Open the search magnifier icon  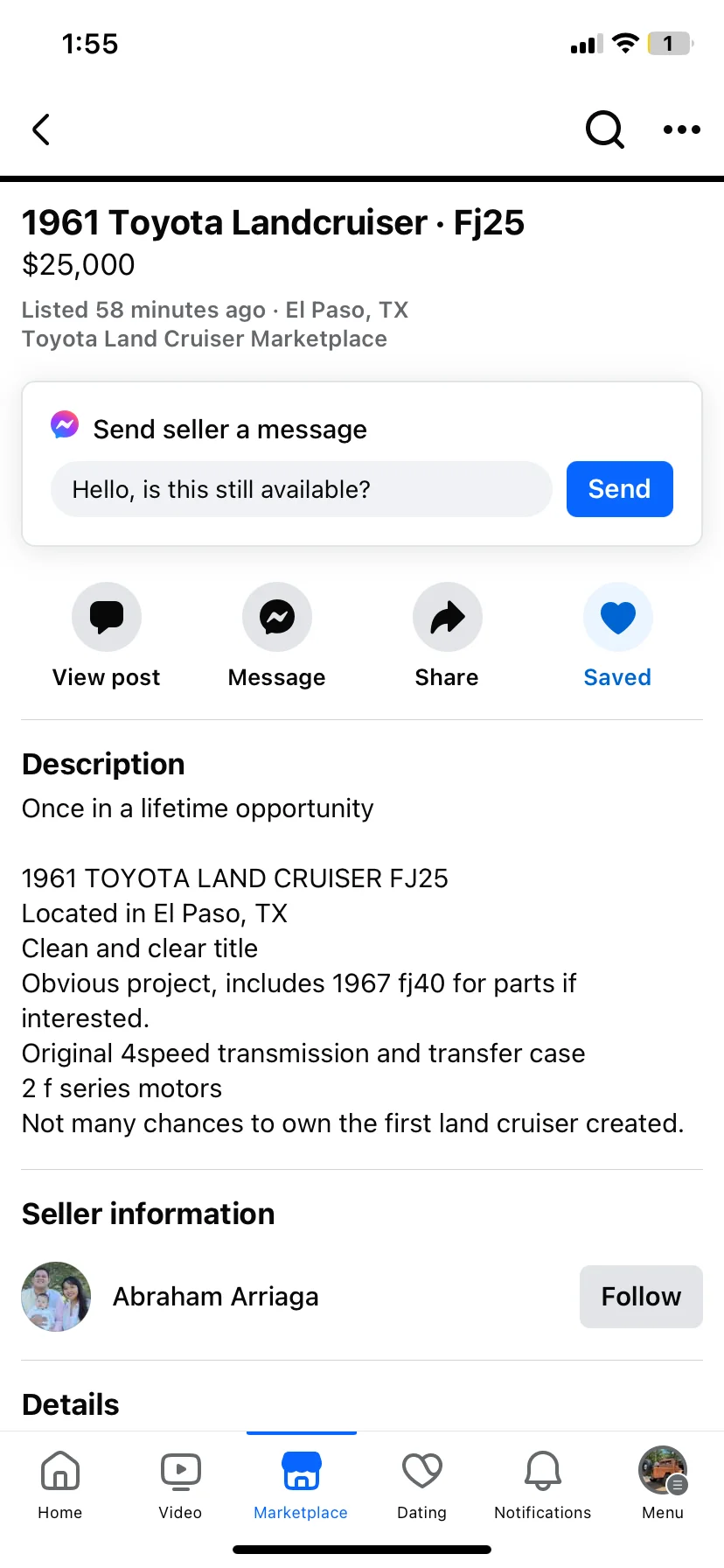pos(604,129)
